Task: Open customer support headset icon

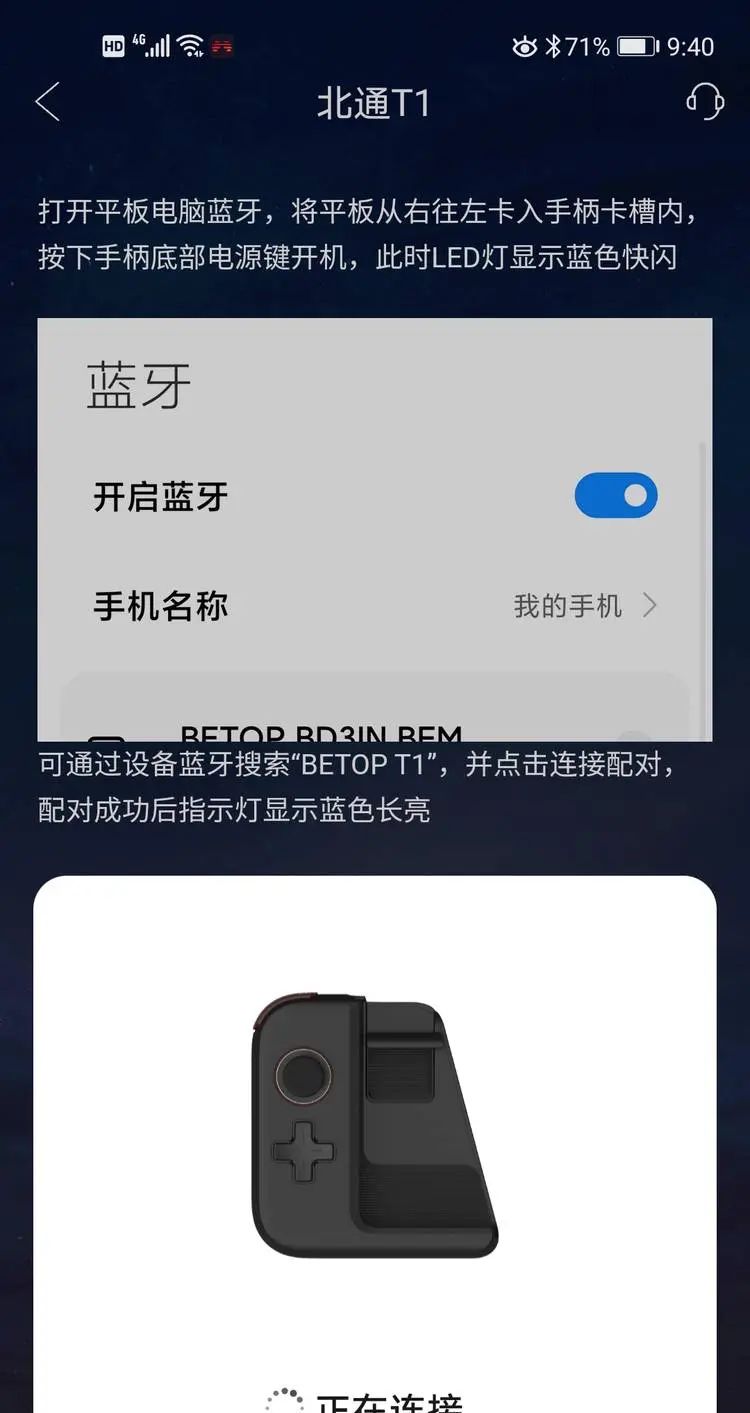Action: click(704, 101)
